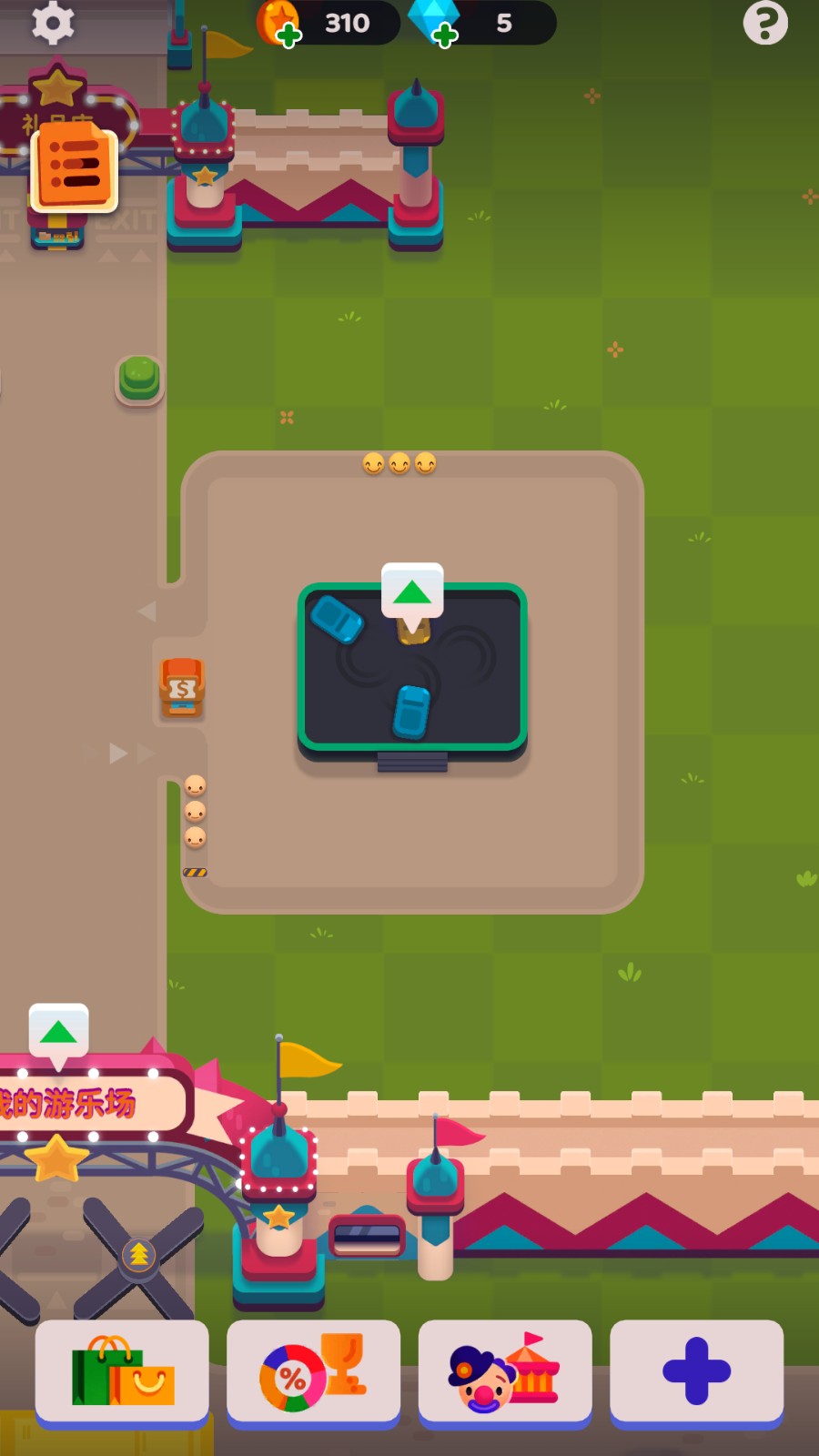Tap the blue plus build button

(696, 1370)
